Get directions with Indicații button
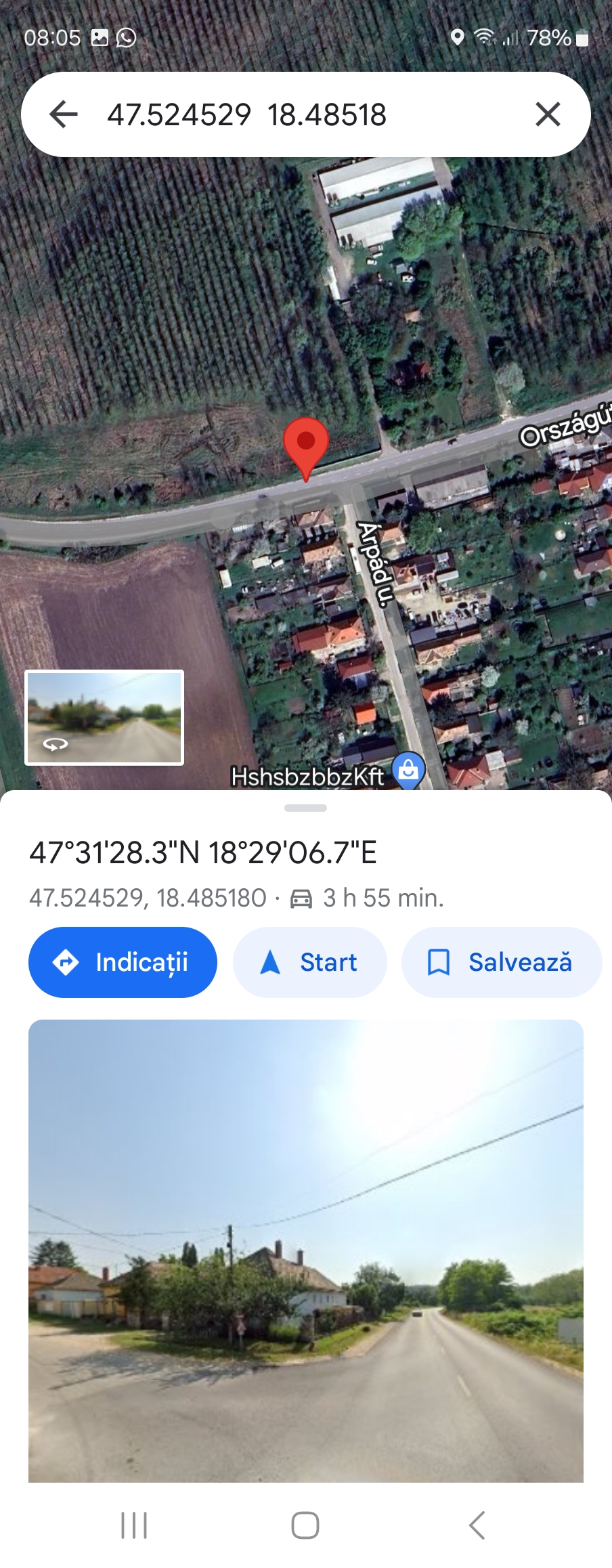Viewport: 612px width, 1568px height. click(123, 962)
